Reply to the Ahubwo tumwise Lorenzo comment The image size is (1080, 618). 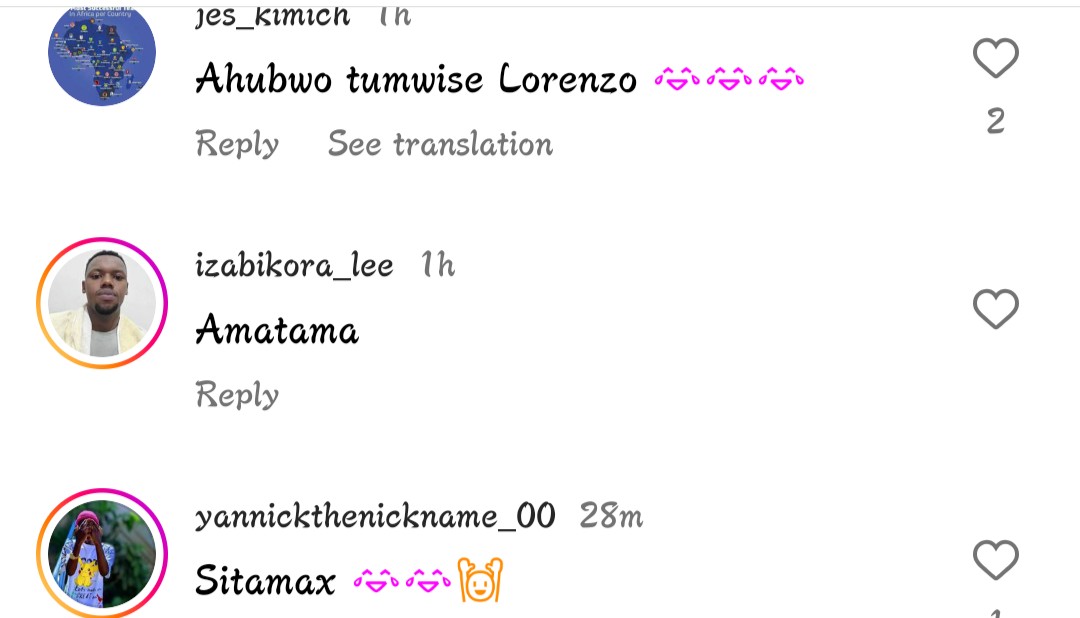click(237, 144)
